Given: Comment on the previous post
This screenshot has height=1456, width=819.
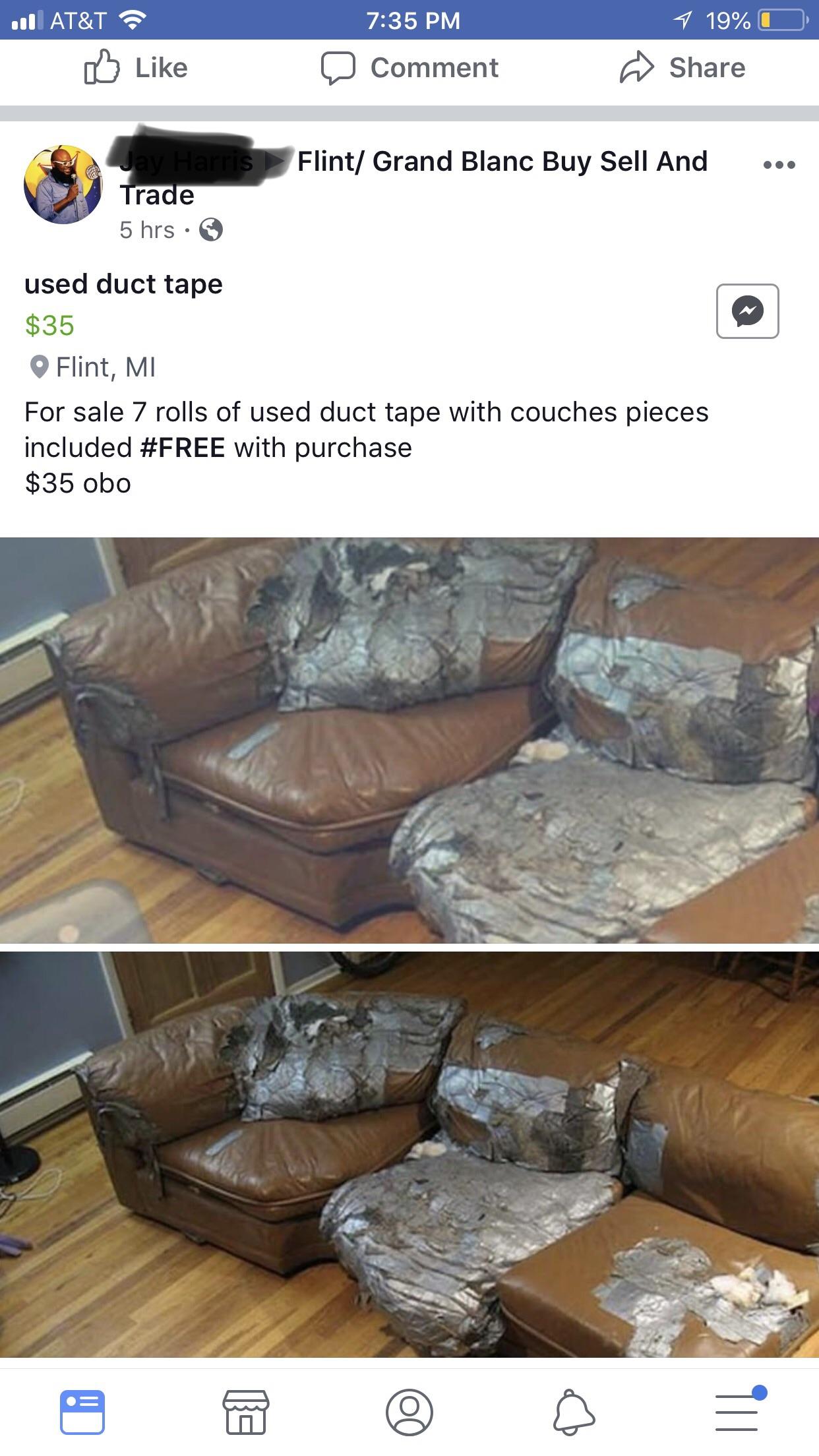Looking at the screenshot, I should pos(409,69).
